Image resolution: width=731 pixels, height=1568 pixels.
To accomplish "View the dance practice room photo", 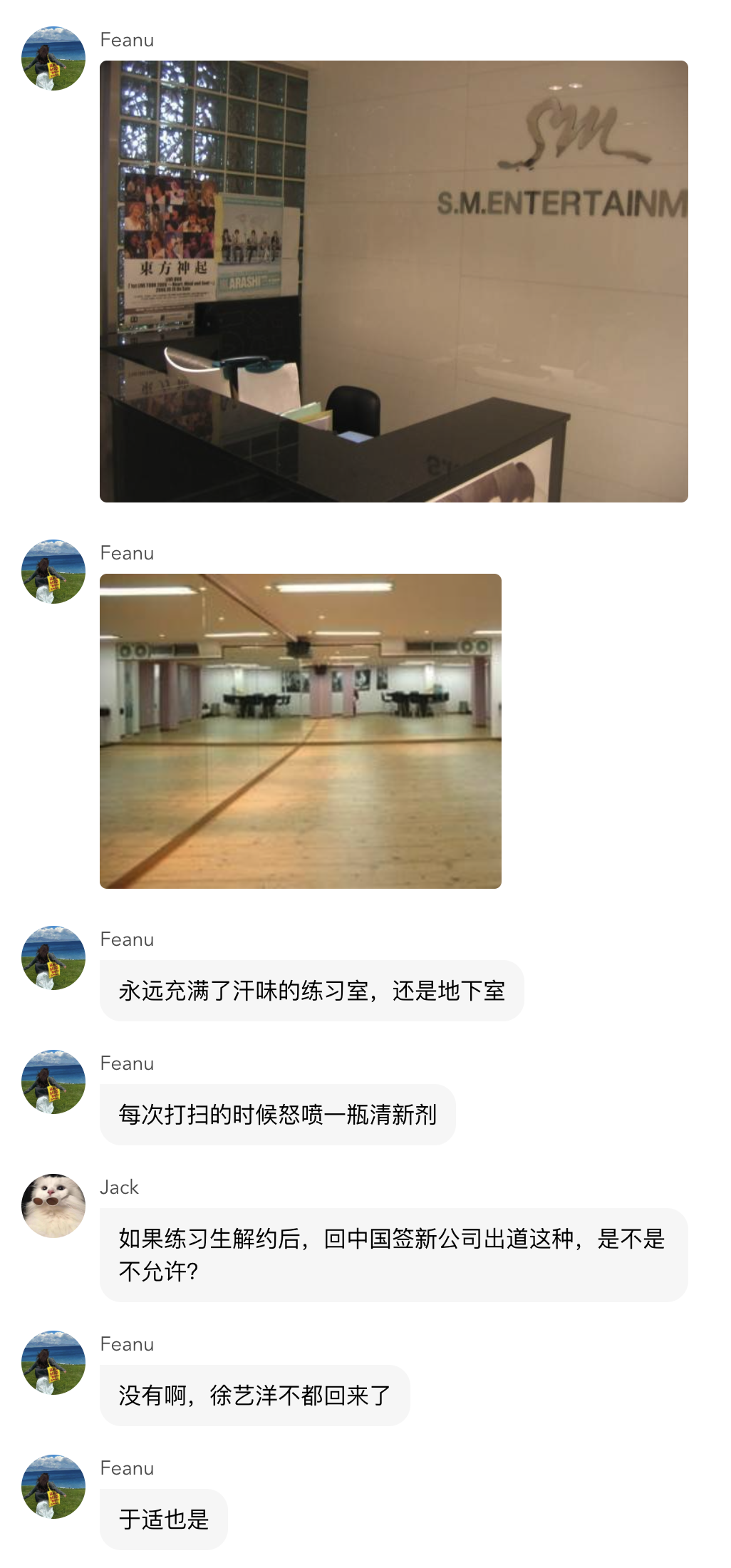I will point(300,731).
